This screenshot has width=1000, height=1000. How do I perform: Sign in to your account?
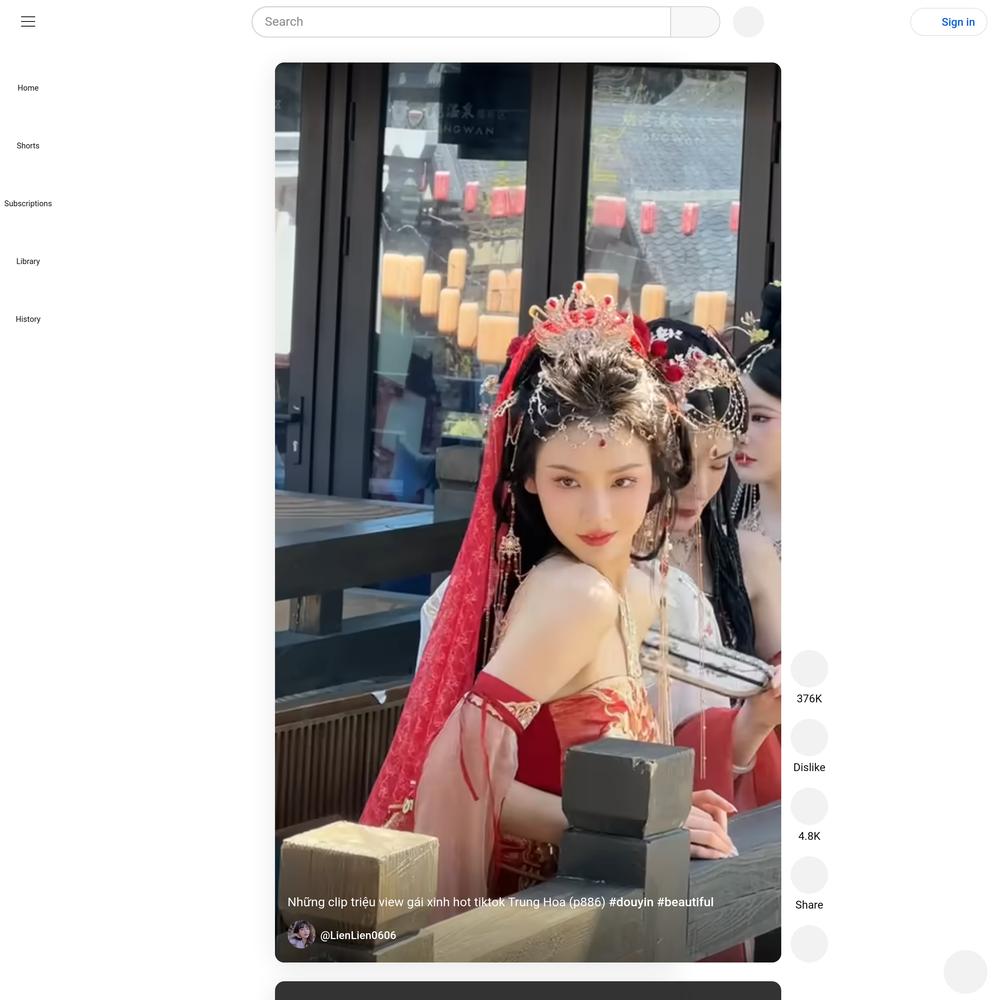point(948,22)
